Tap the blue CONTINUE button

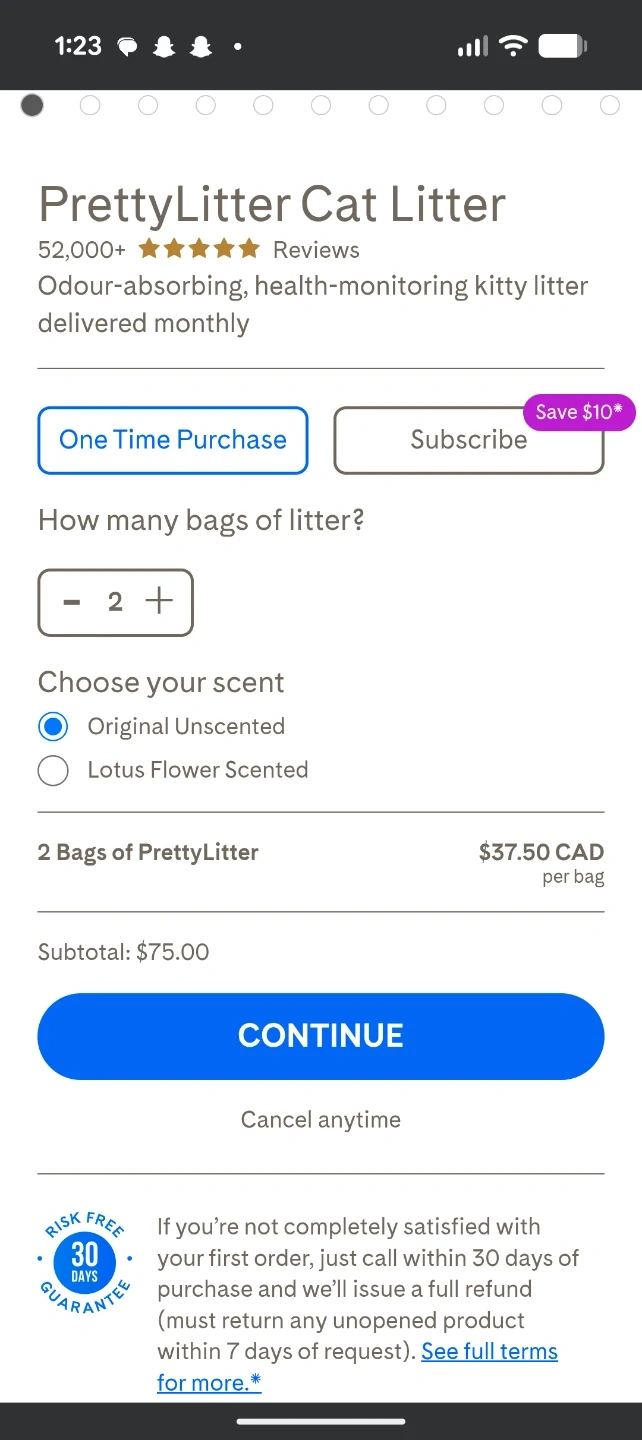tap(321, 1036)
